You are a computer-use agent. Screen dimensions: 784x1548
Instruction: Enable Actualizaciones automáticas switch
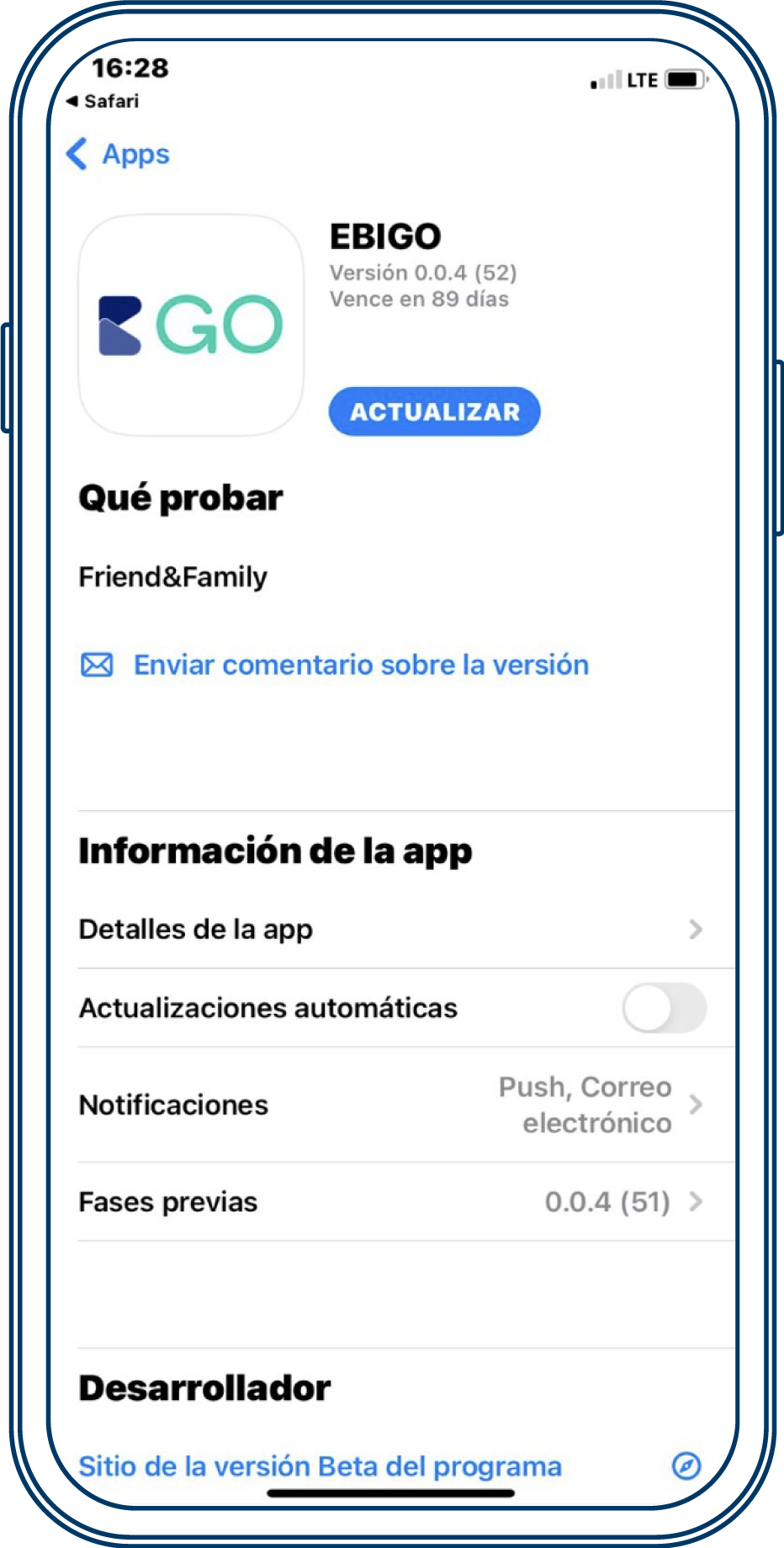coord(663,1008)
